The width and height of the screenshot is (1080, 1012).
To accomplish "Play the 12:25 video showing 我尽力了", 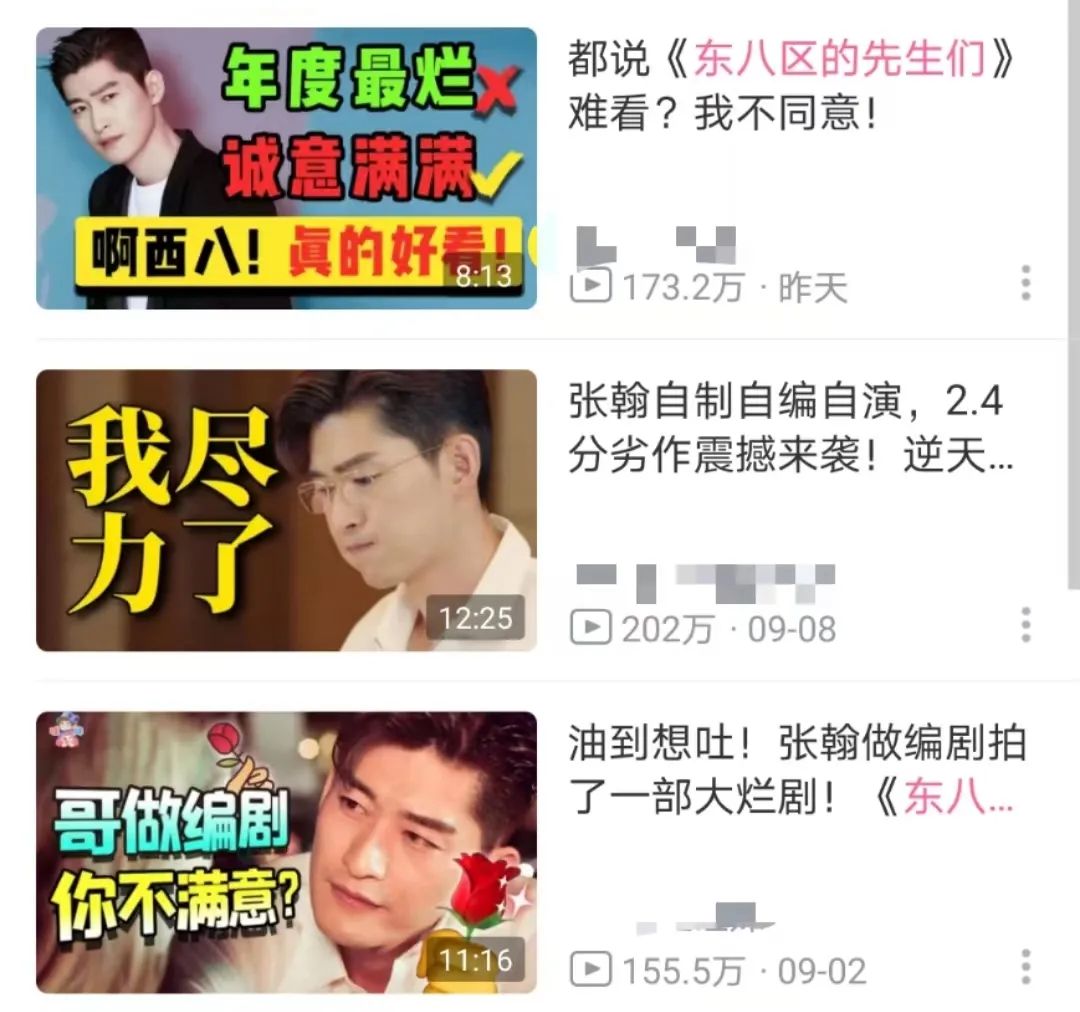I will (x=286, y=510).
